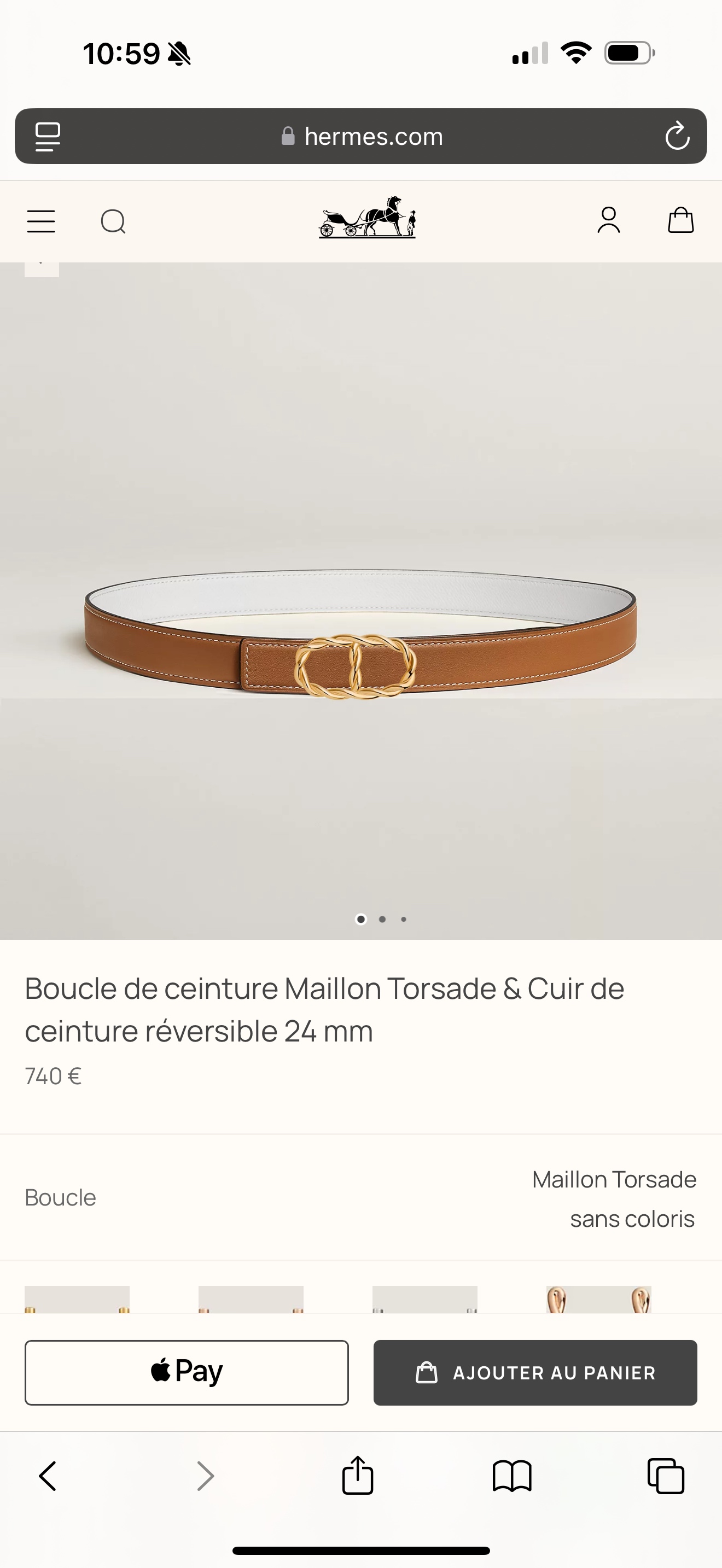The height and width of the screenshot is (1568, 722).
Task: Open the account profile icon
Action: (609, 220)
